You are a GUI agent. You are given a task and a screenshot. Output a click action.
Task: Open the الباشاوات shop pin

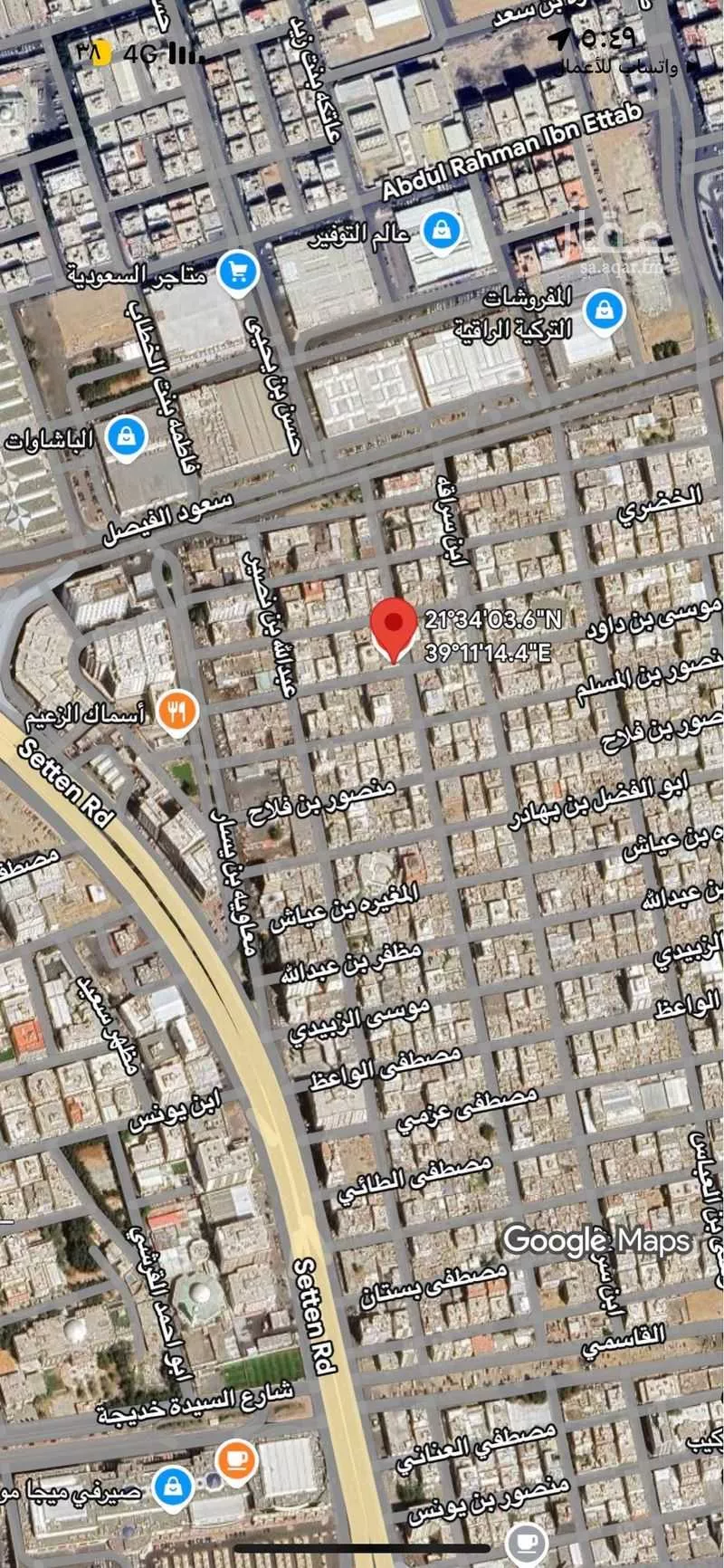click(128, 438)
